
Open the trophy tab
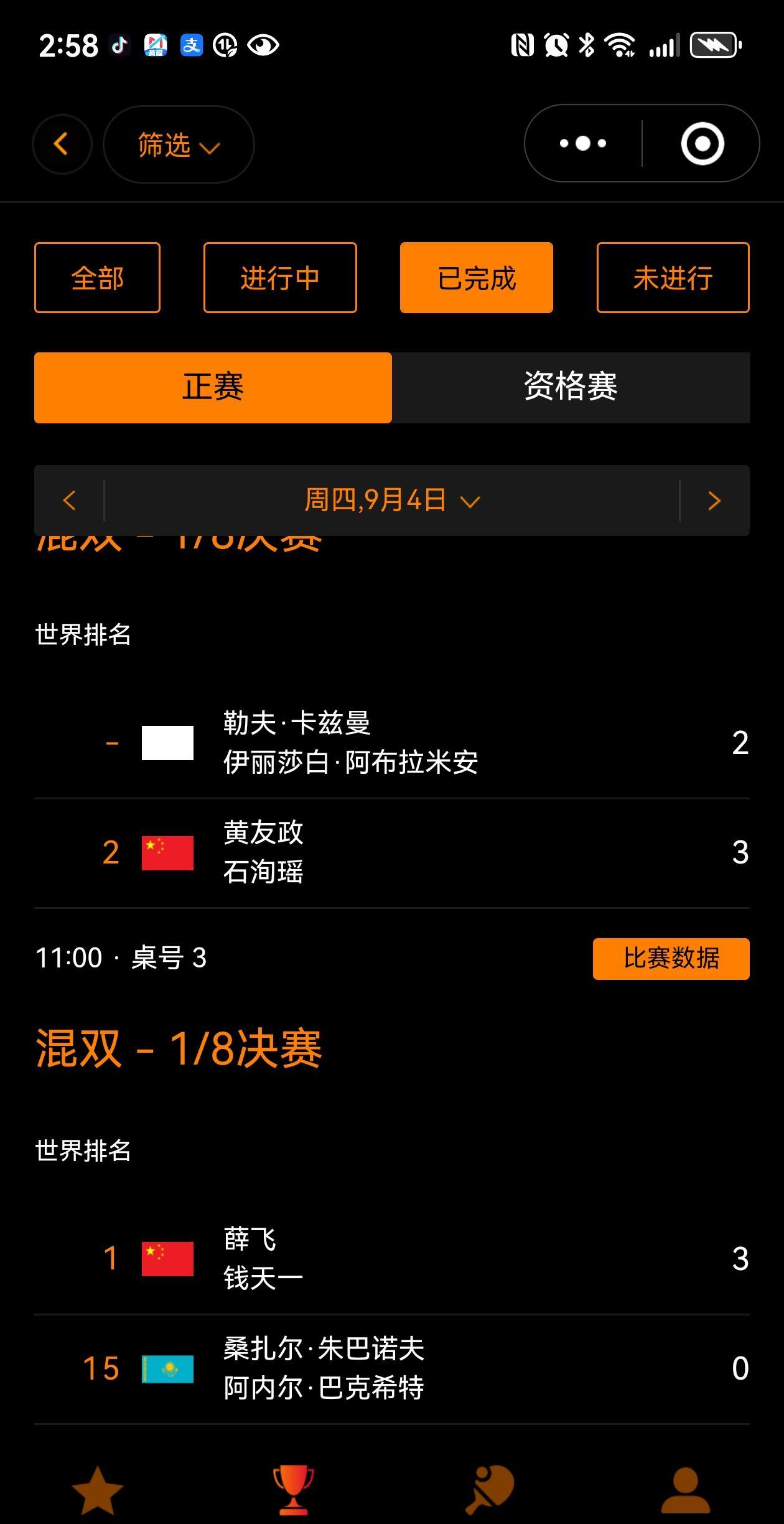(293, 1491)
